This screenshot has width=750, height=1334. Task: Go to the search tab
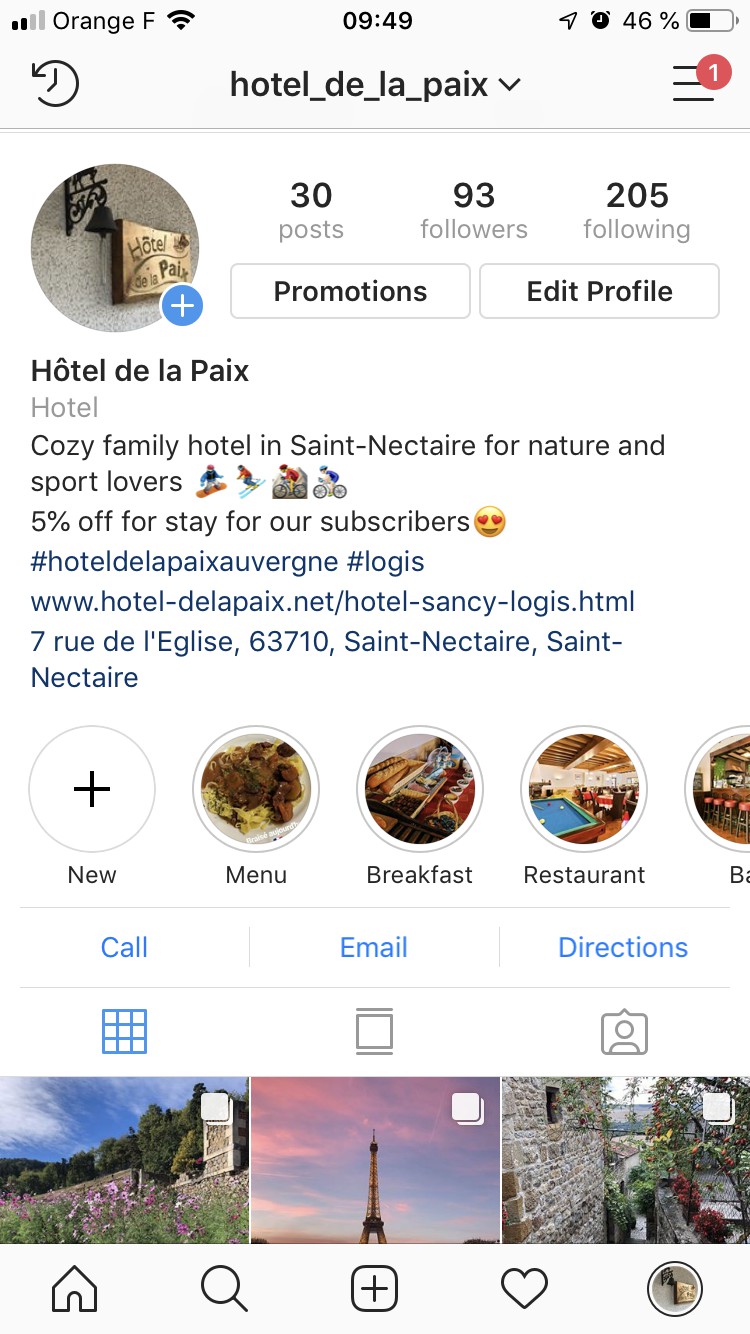click(x=224, y=1289)
